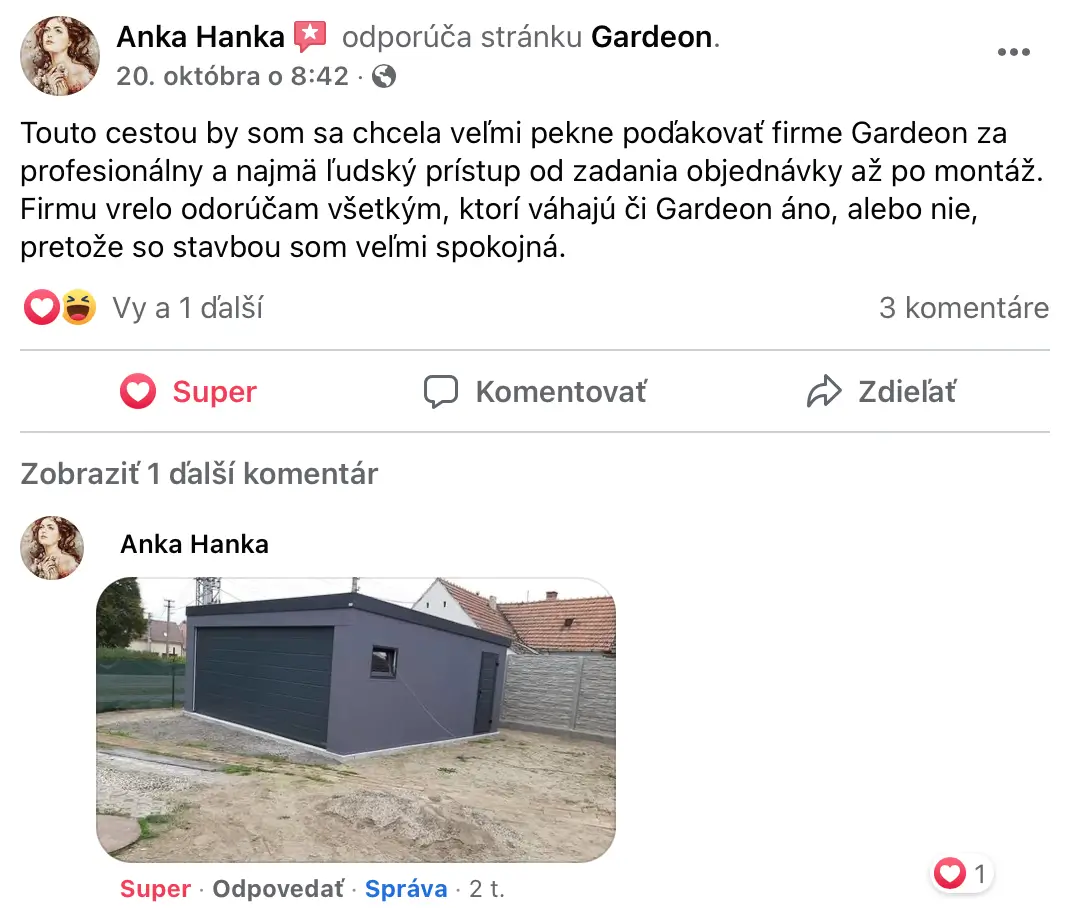Open the Gardeon page link
The height and width of the screenshot is (908, 1074).
(x=651, y=38)
